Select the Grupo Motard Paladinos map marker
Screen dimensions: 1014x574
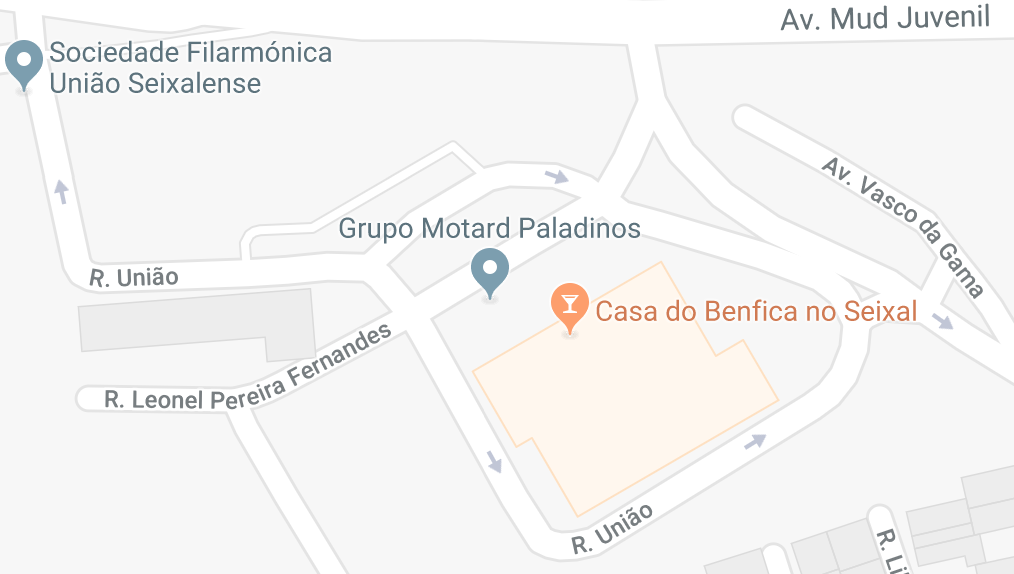[x=490, y=271]
